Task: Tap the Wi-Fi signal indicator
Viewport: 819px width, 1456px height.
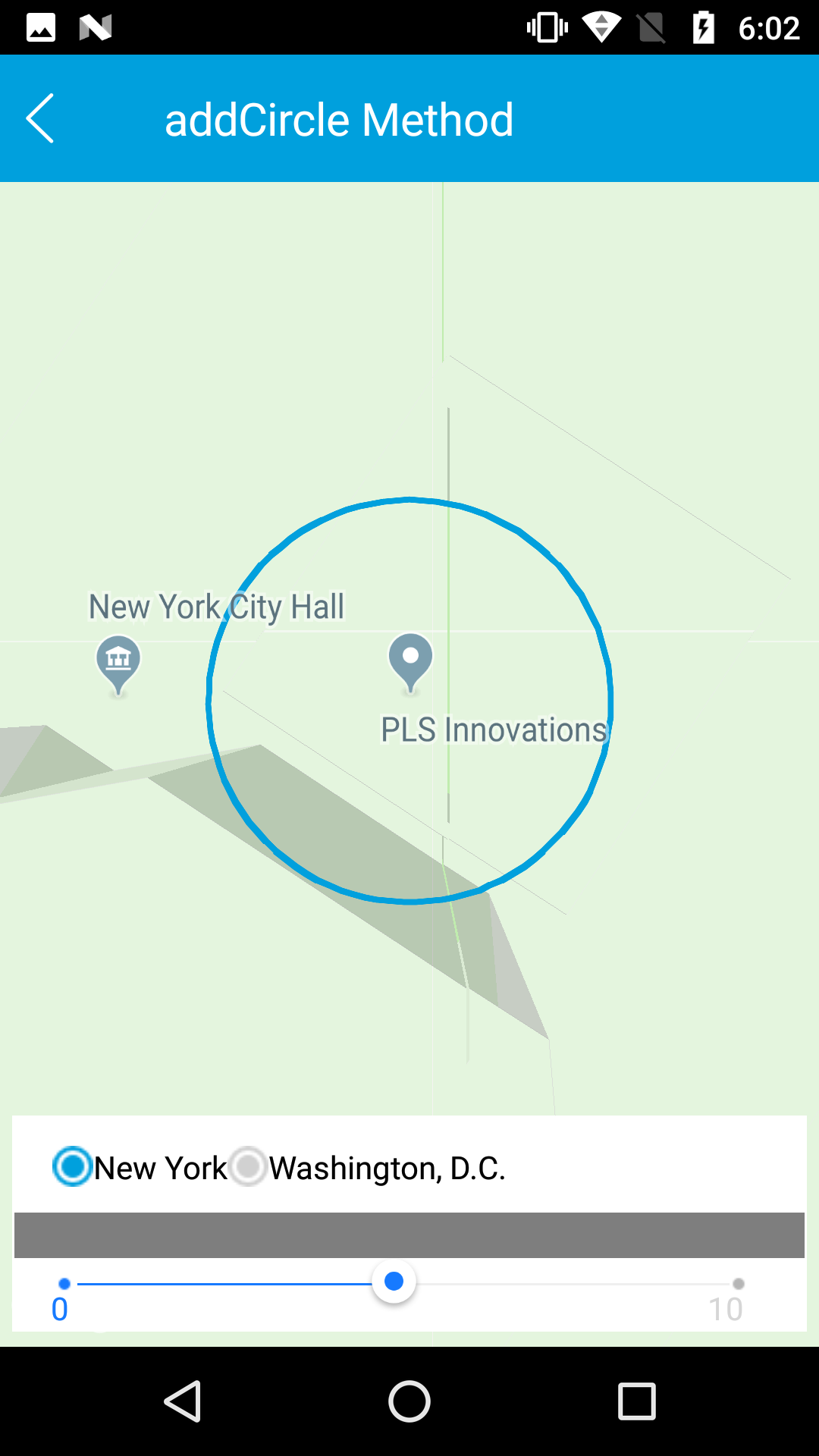Action: (601, 27)
